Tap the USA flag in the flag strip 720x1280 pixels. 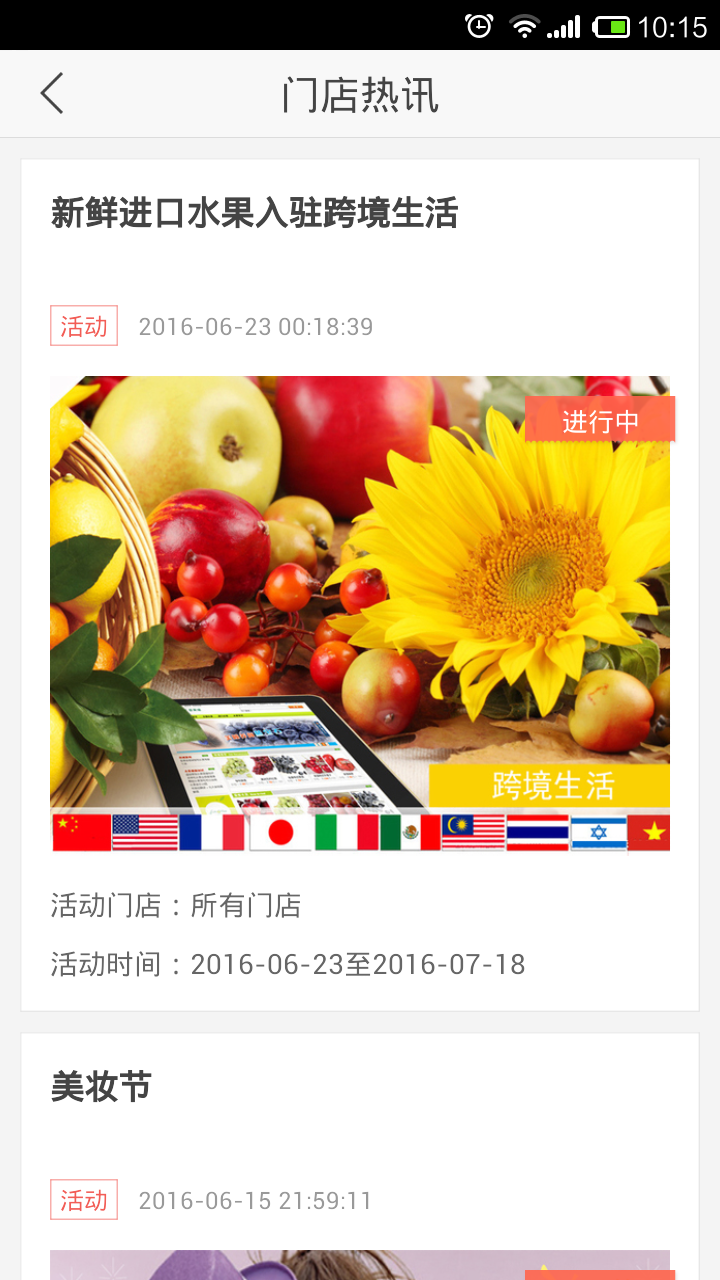pos(147,832)
